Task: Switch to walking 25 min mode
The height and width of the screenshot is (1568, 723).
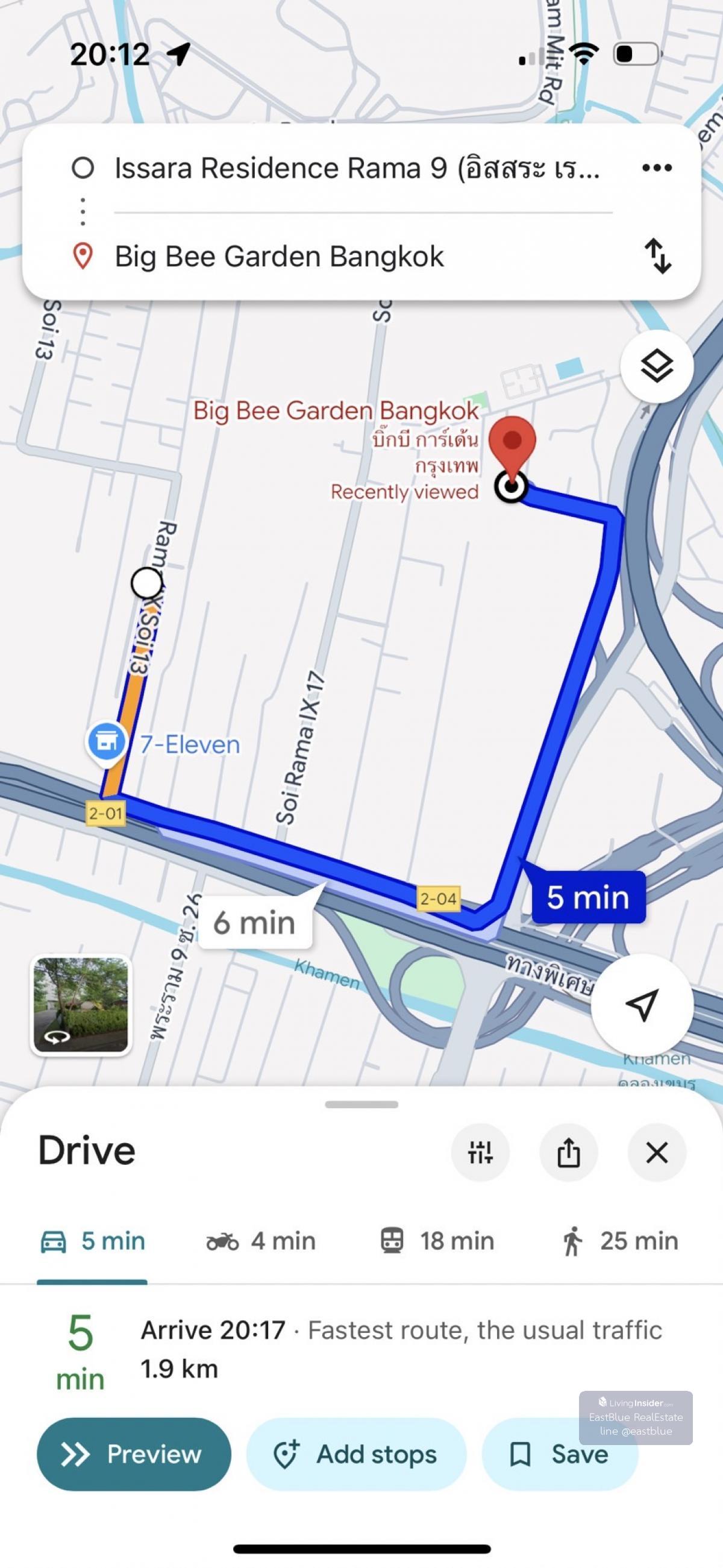Action: 619,1241
